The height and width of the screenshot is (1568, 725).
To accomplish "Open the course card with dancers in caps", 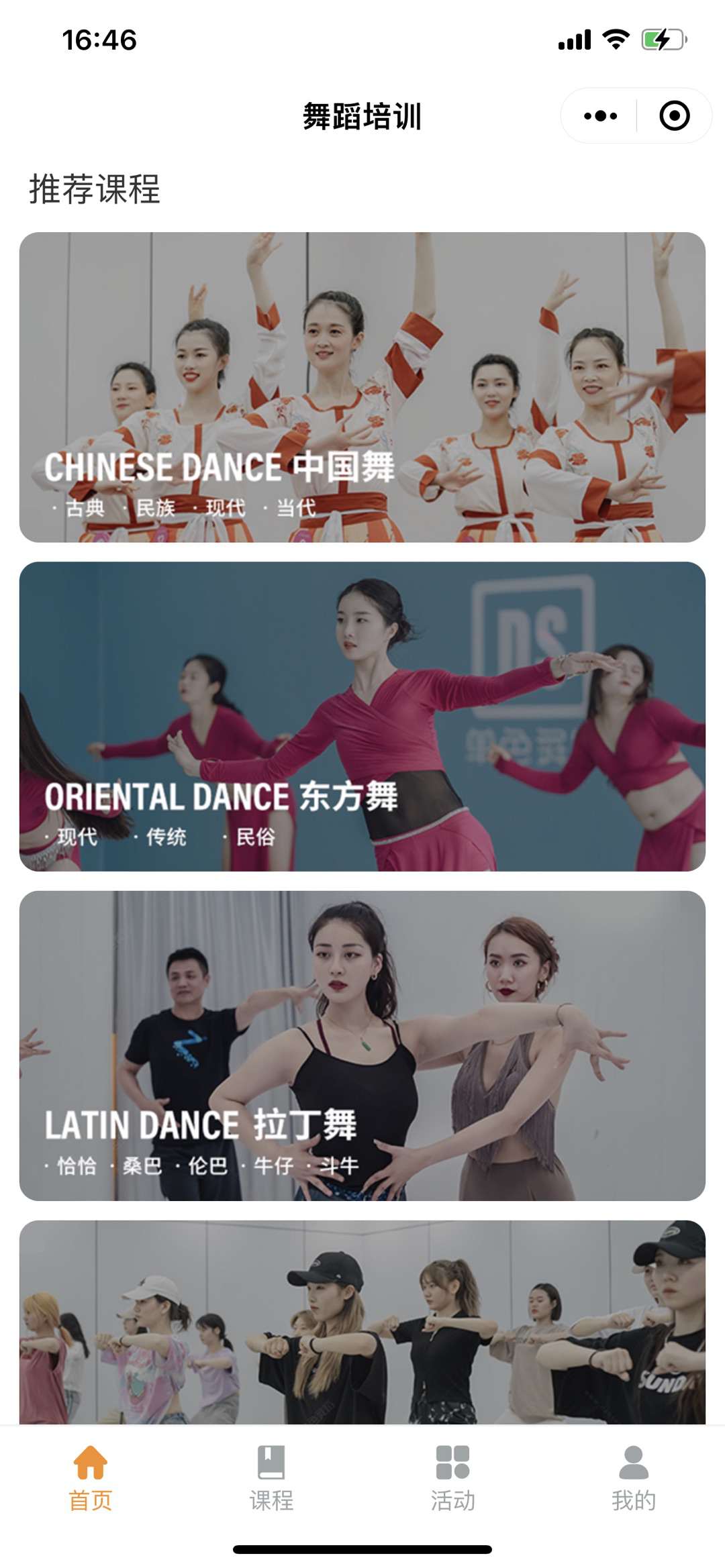I will click(x=362, y=1320).
